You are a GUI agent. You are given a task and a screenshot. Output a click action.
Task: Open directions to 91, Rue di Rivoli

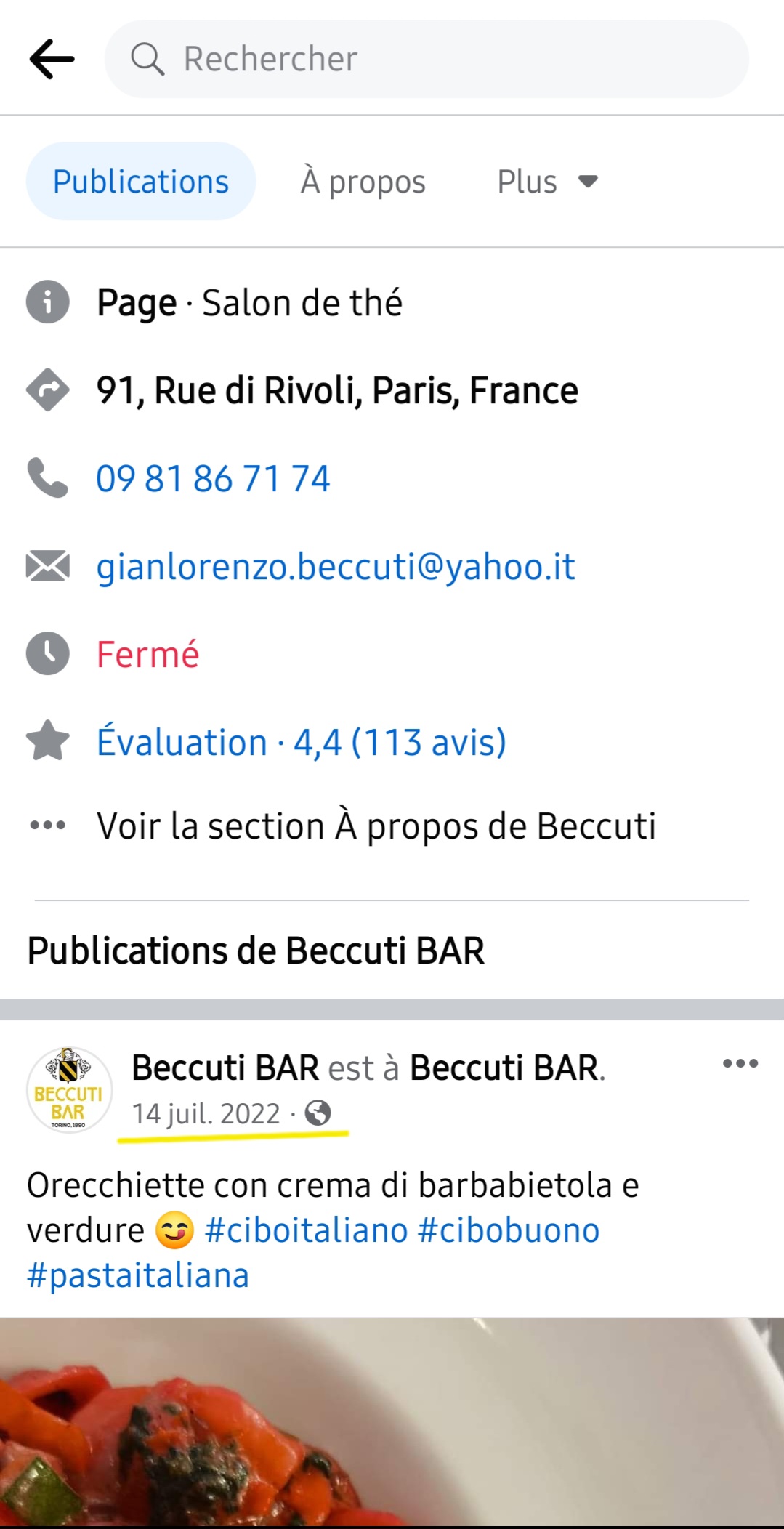(337, 390)
